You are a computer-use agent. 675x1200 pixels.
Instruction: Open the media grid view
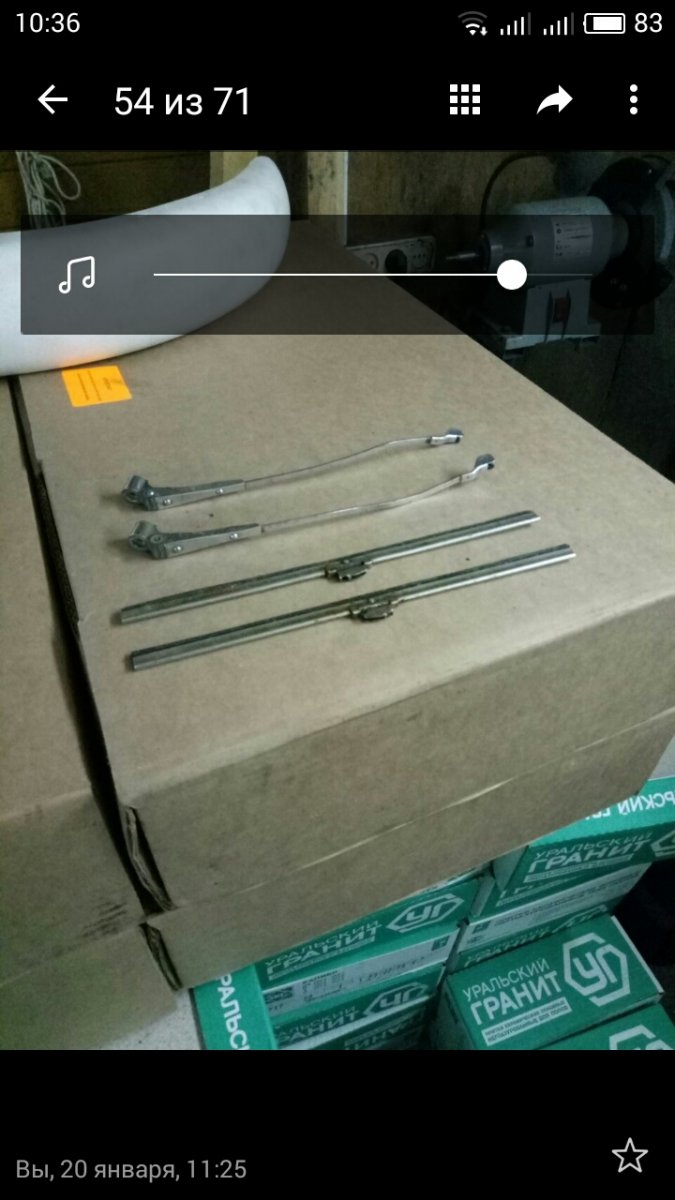465,100
